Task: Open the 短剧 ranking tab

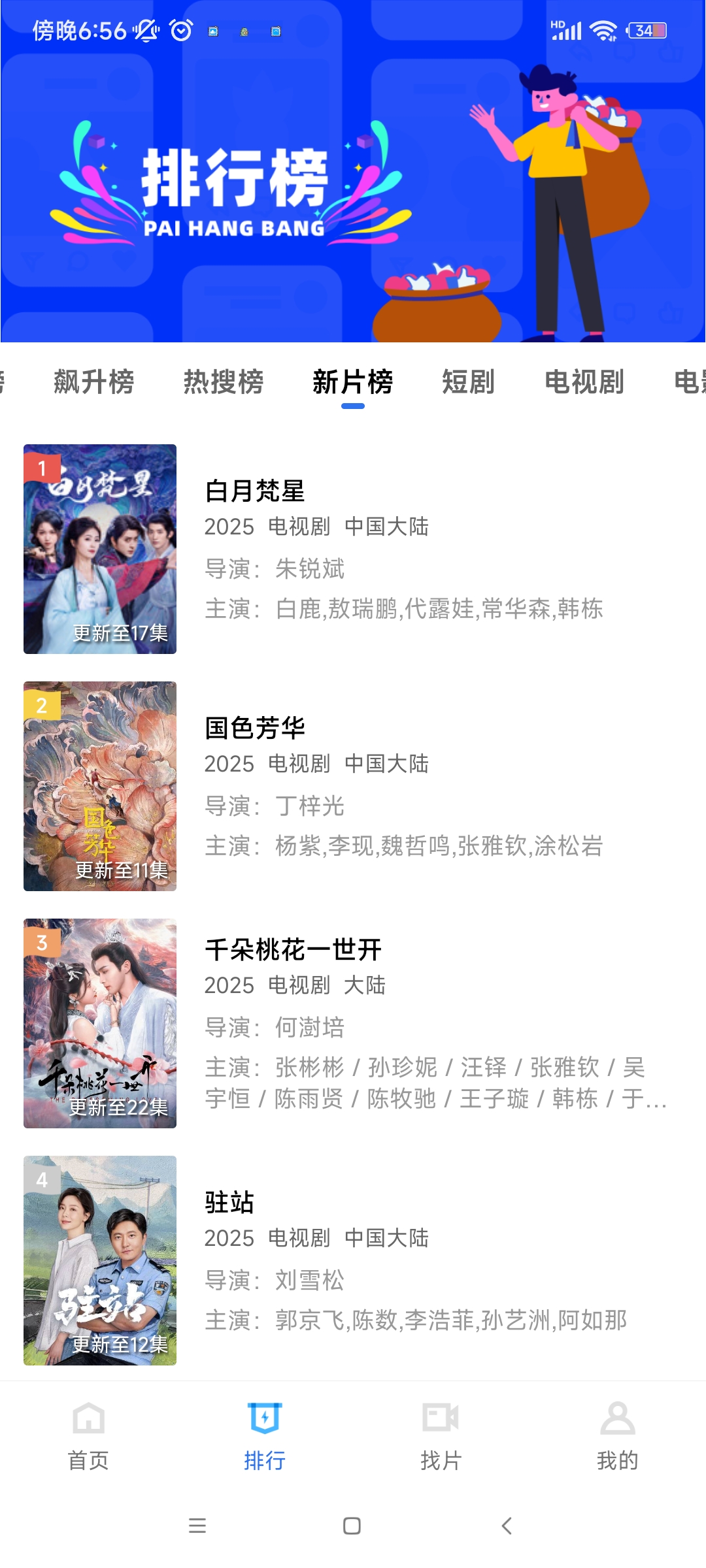Action: [468, 382]
